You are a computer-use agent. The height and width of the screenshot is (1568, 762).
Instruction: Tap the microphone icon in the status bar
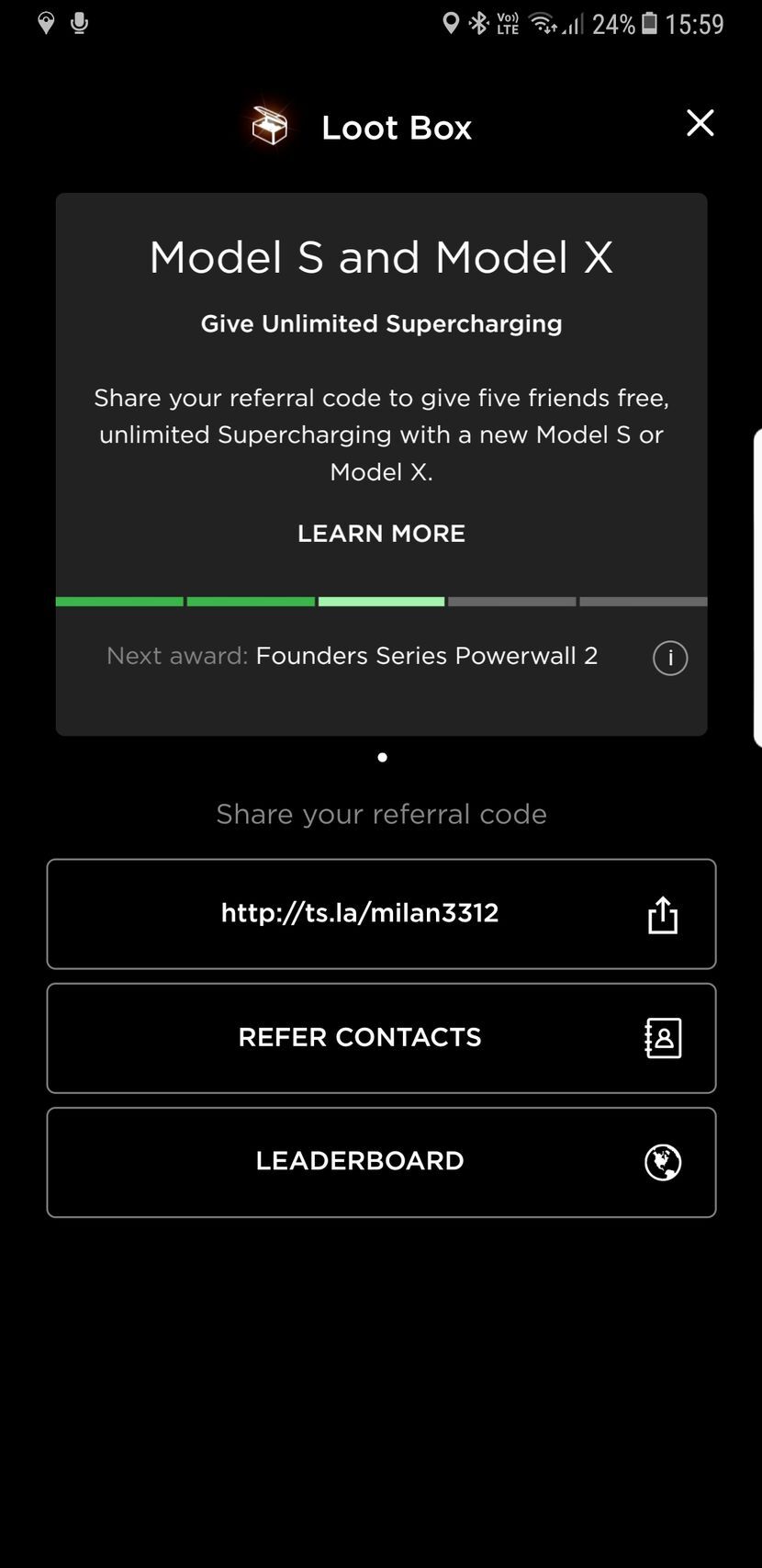79,23
